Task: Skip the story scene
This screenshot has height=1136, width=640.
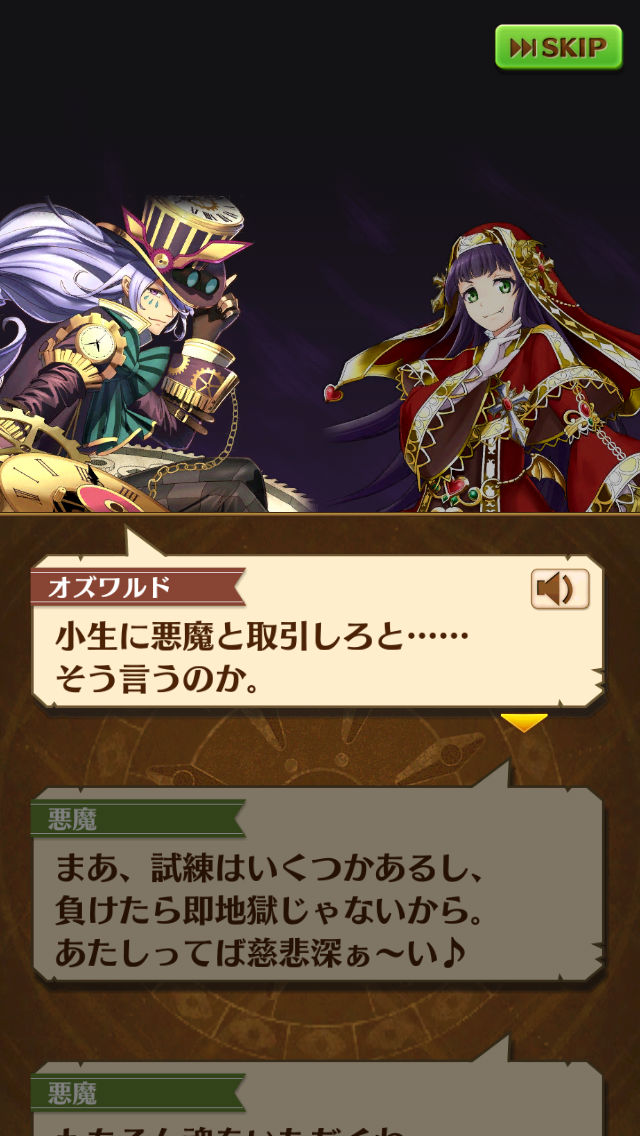Action: (x=558, y=47)
